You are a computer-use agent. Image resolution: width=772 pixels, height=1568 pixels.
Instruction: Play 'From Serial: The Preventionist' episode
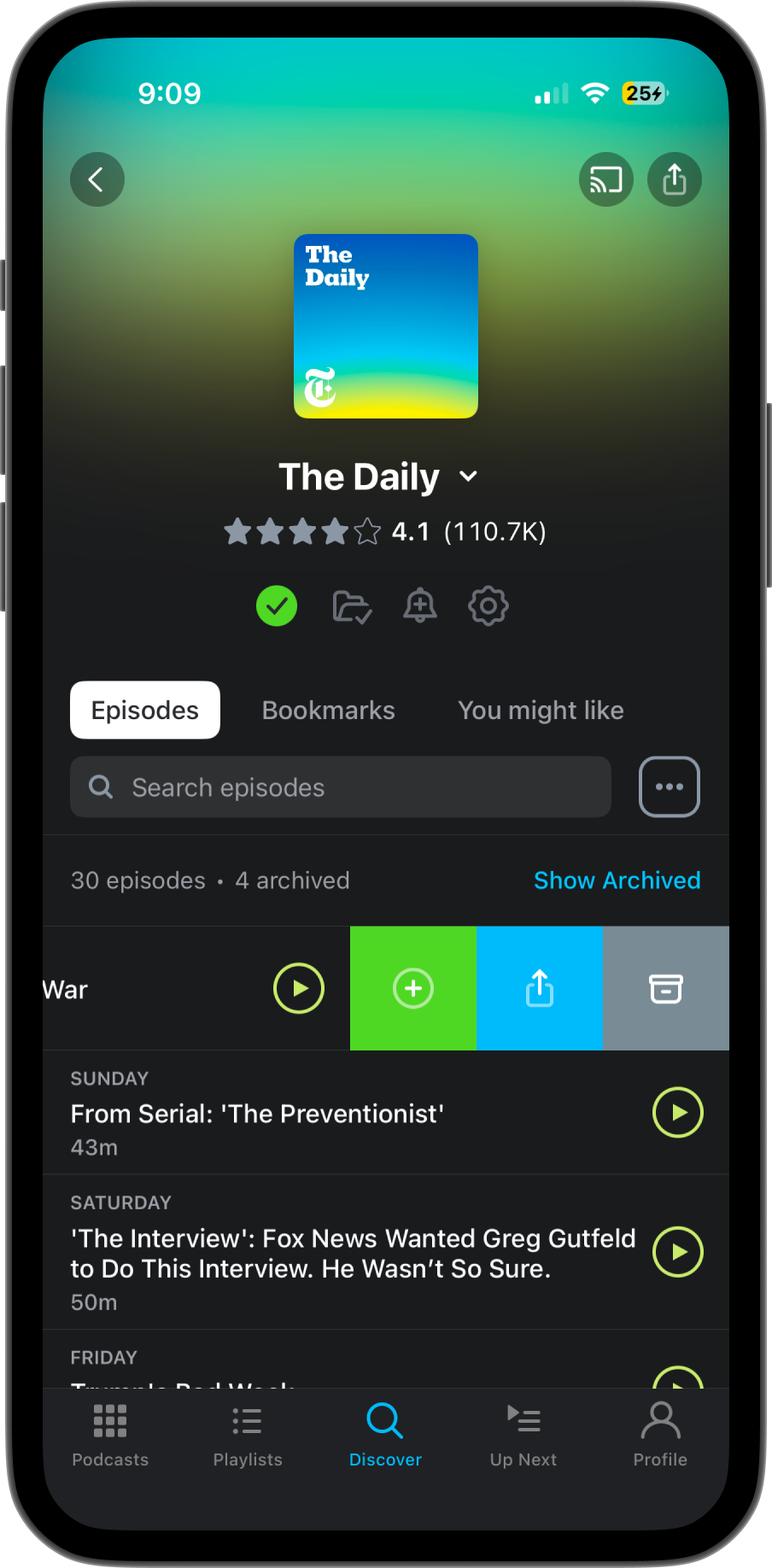(x=677, y=1113)
